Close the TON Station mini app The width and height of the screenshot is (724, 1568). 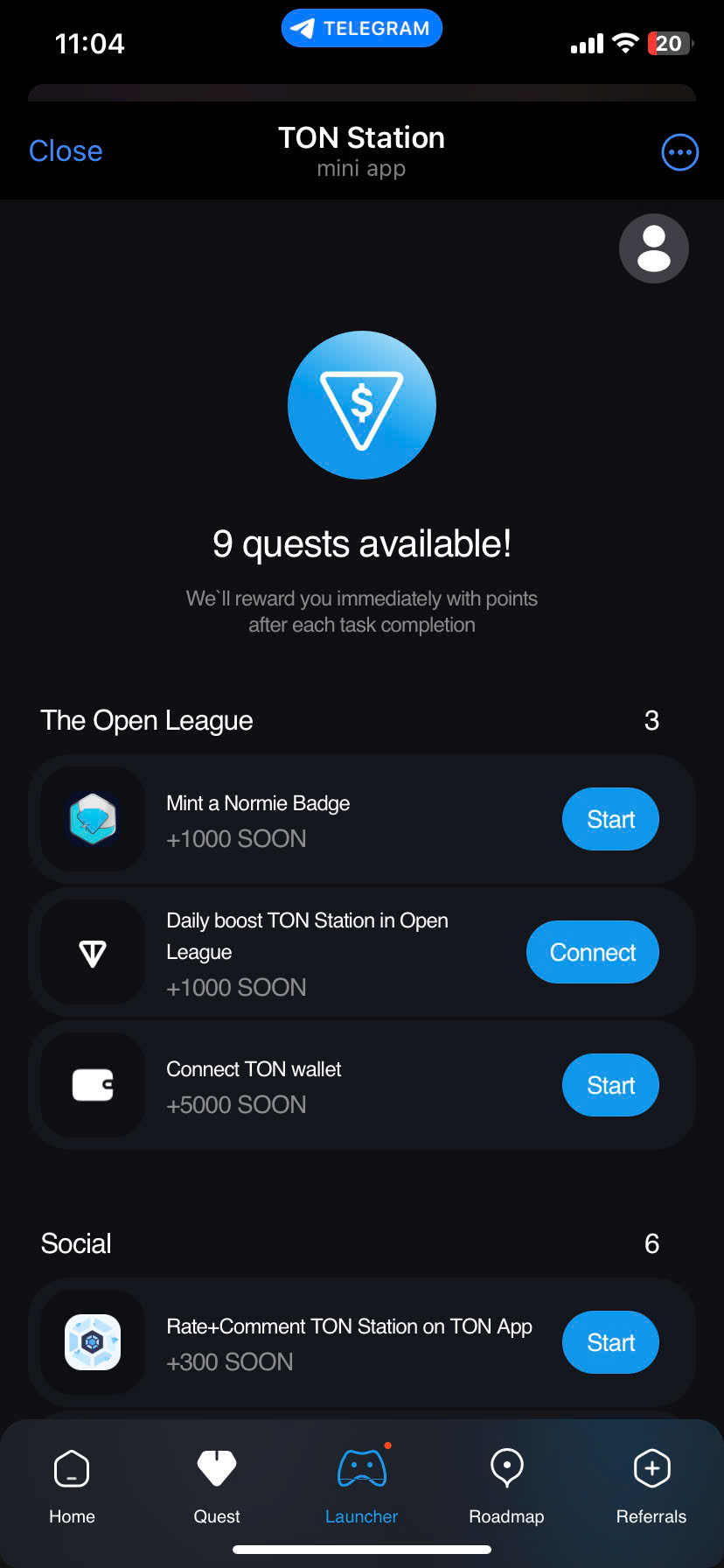(x=66, y=151)
